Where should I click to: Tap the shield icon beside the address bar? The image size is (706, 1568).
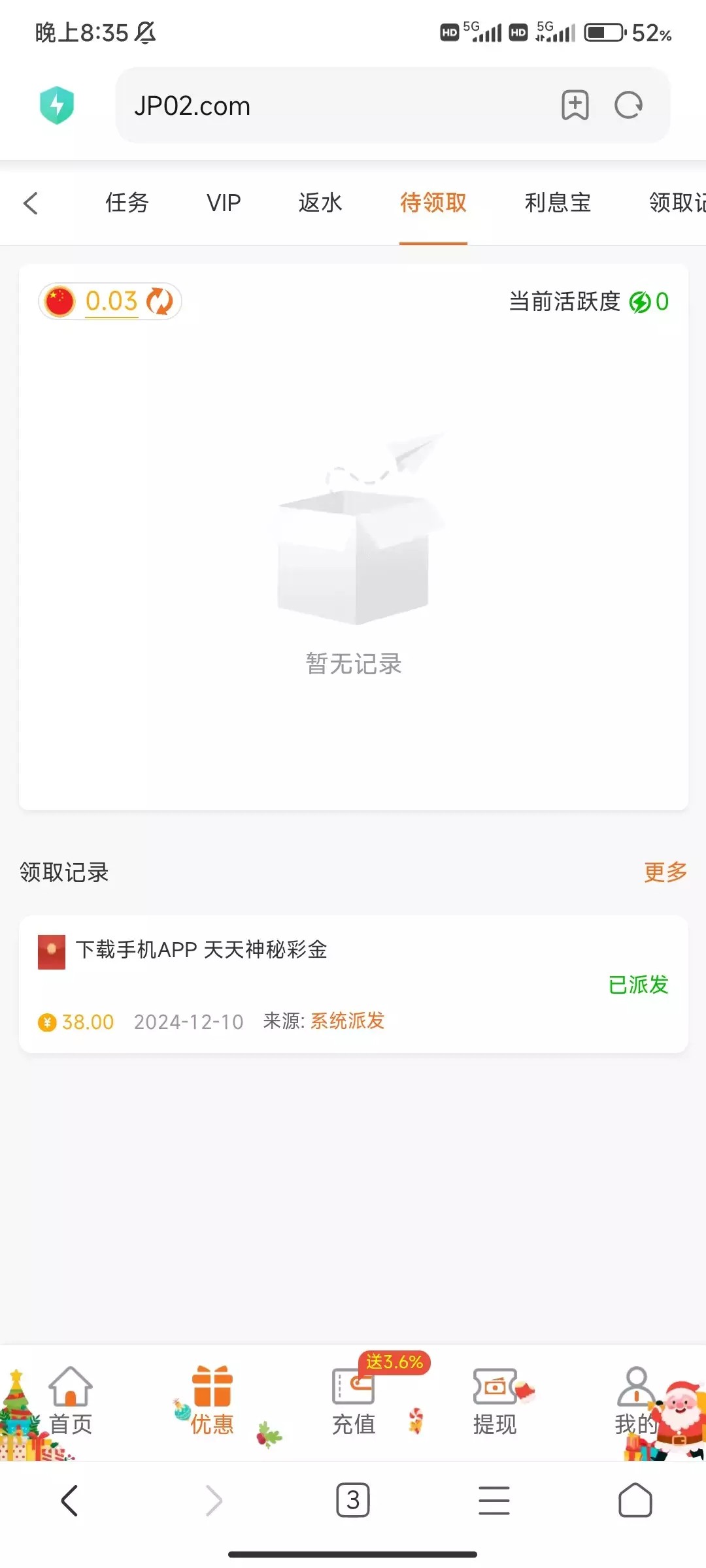coord(58,105)
